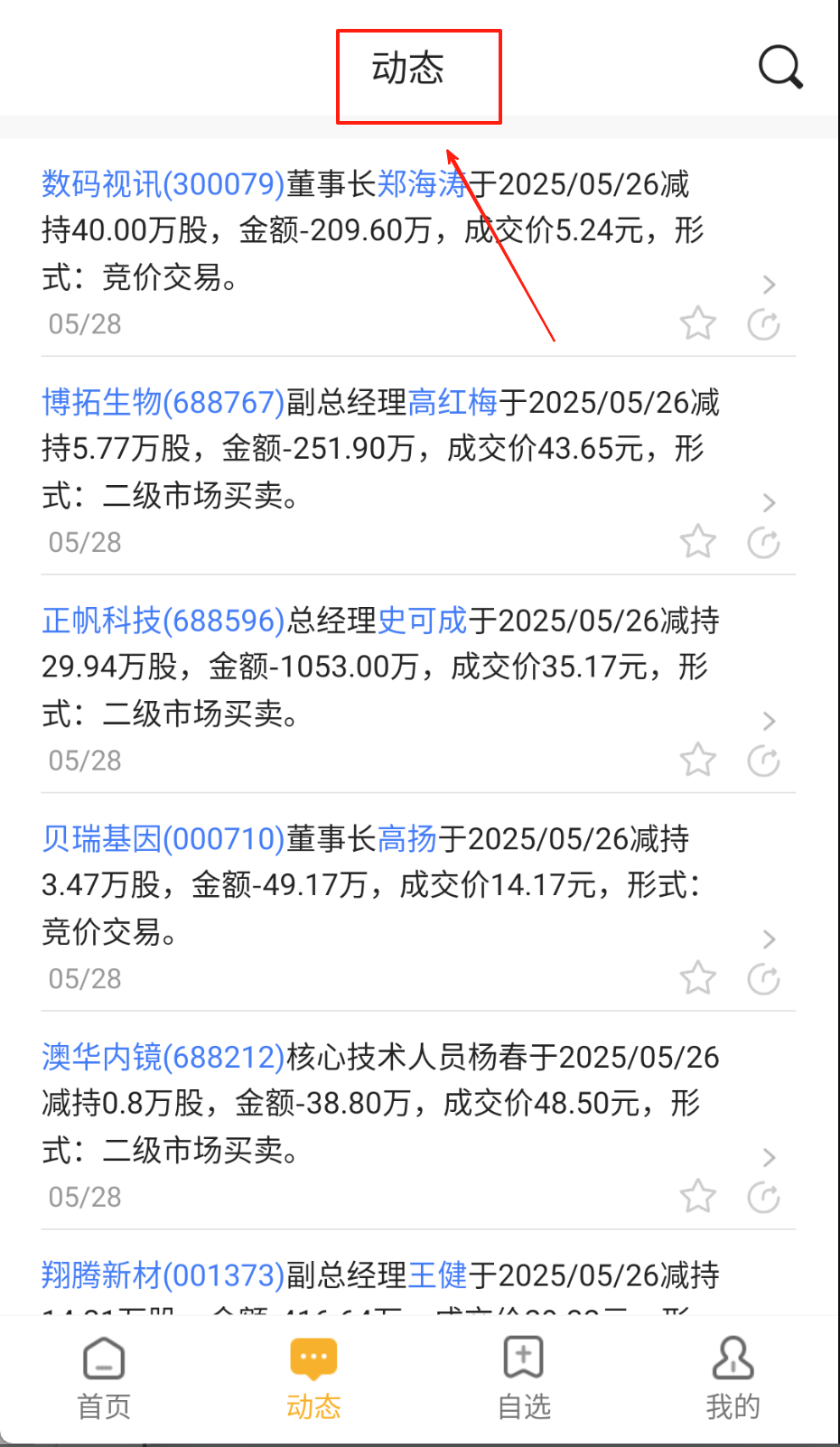
Task: View profile of 郑海涛
Action: (x=422, y=184)
